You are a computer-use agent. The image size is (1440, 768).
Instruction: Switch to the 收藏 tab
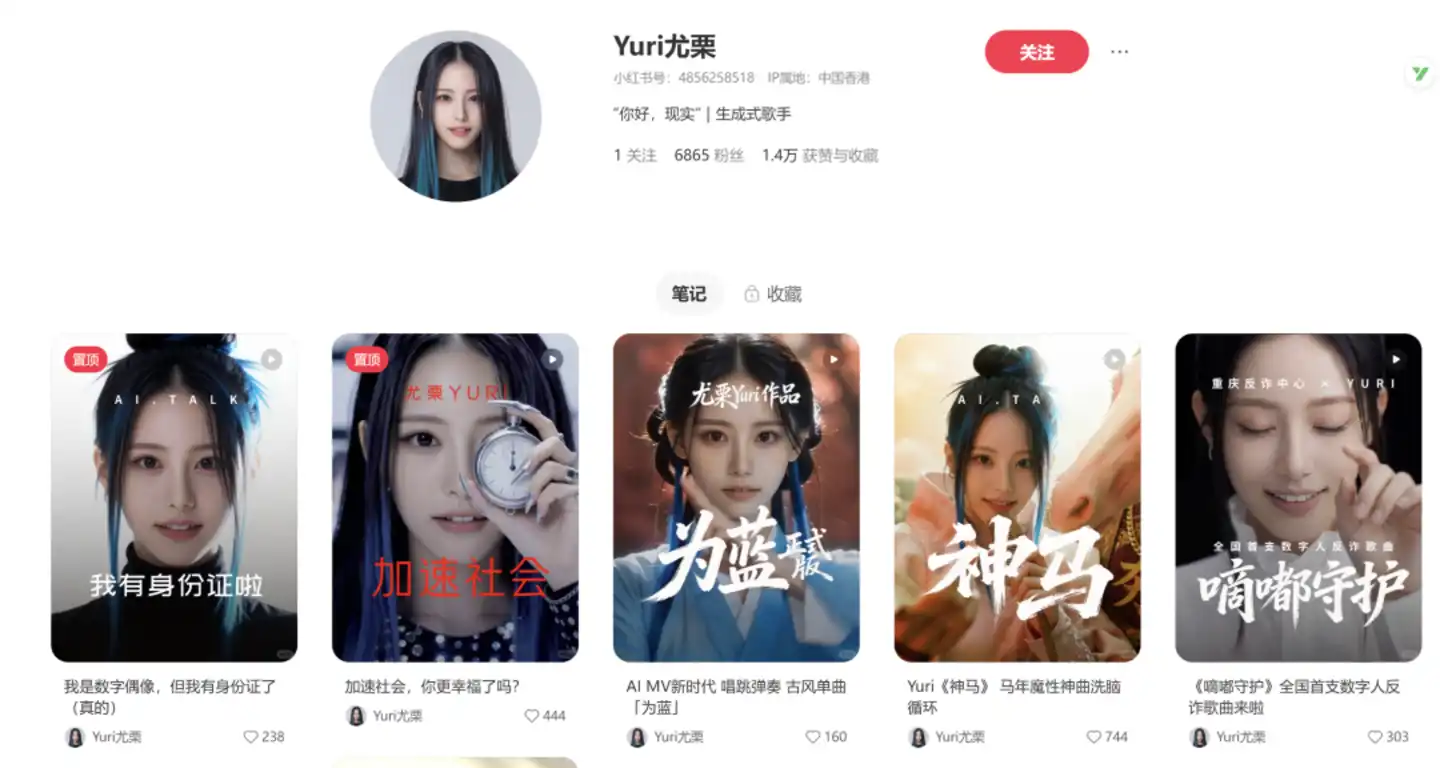[x=773, y=294]
